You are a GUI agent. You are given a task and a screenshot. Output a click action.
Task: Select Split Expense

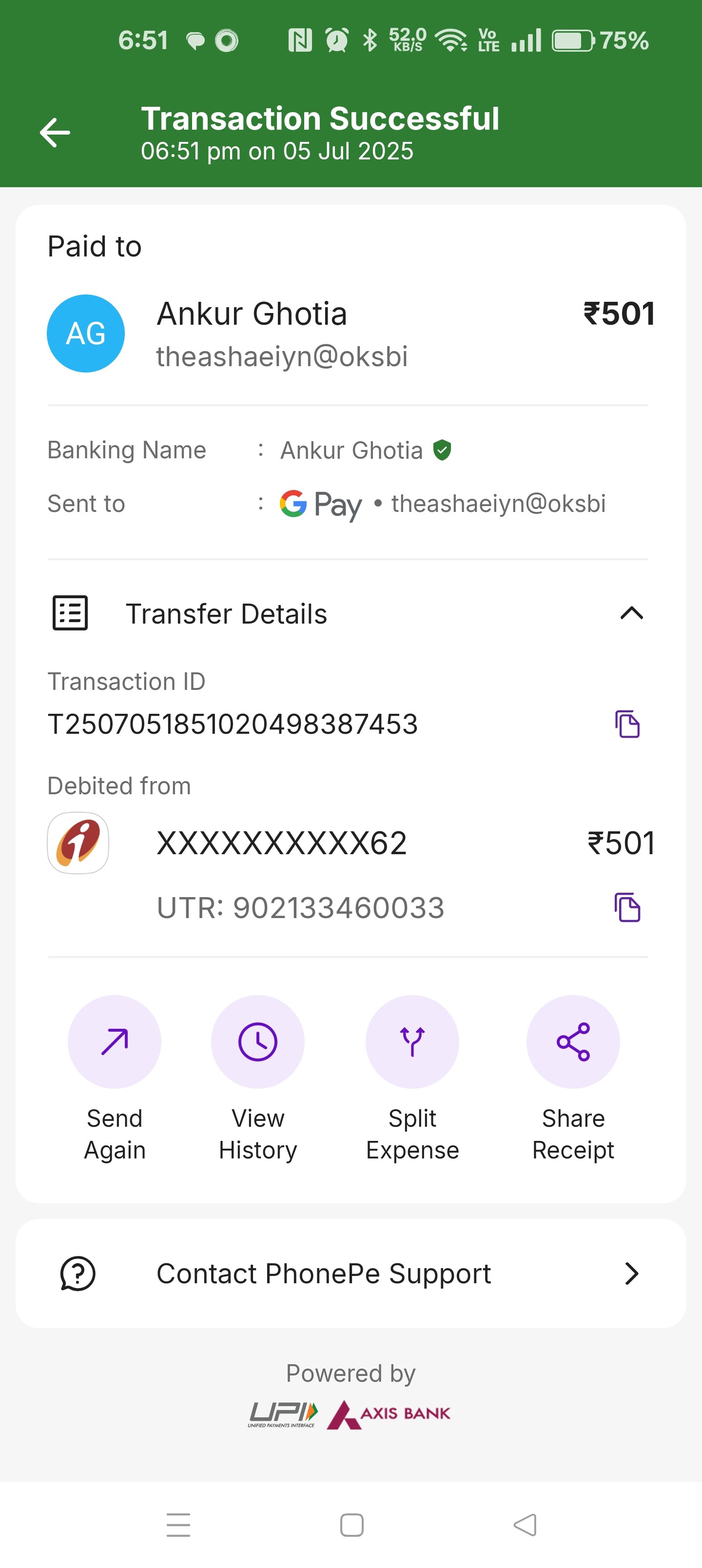412,1078
